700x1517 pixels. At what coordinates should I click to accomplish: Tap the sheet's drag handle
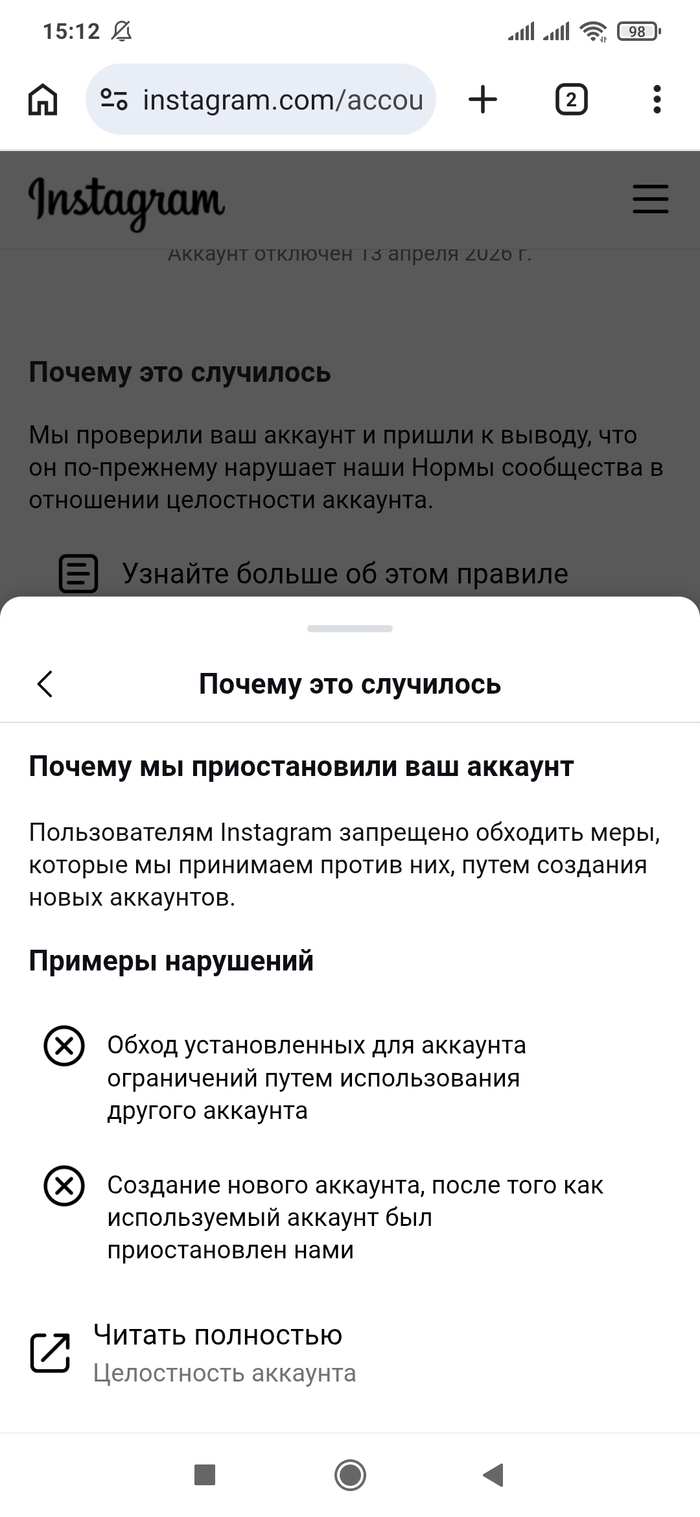pos(350,629)
